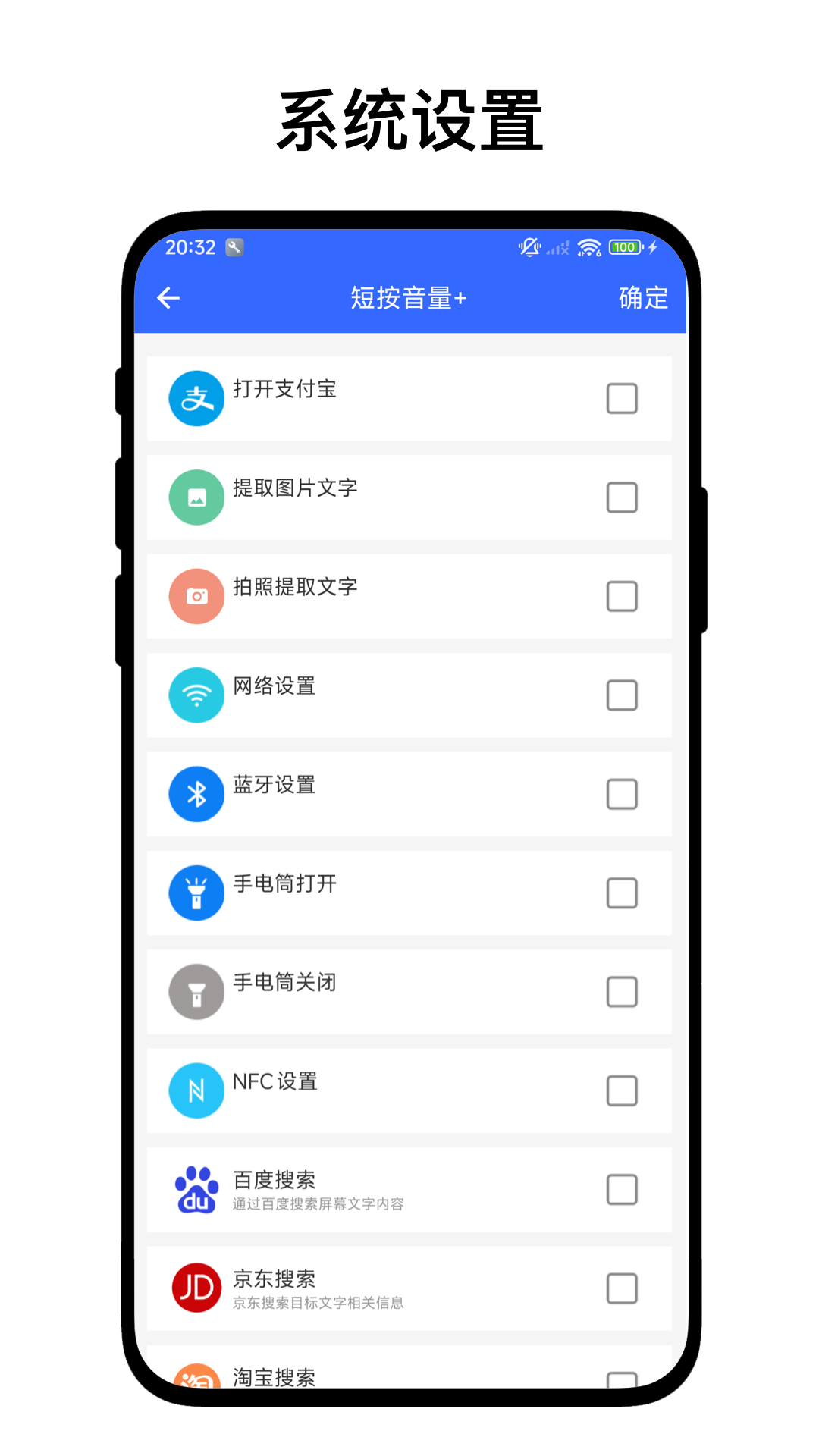Image resolution: width=819 pixels, height=1456 pixels.
Task: Check the 网络设置 option
Action: 622,695
